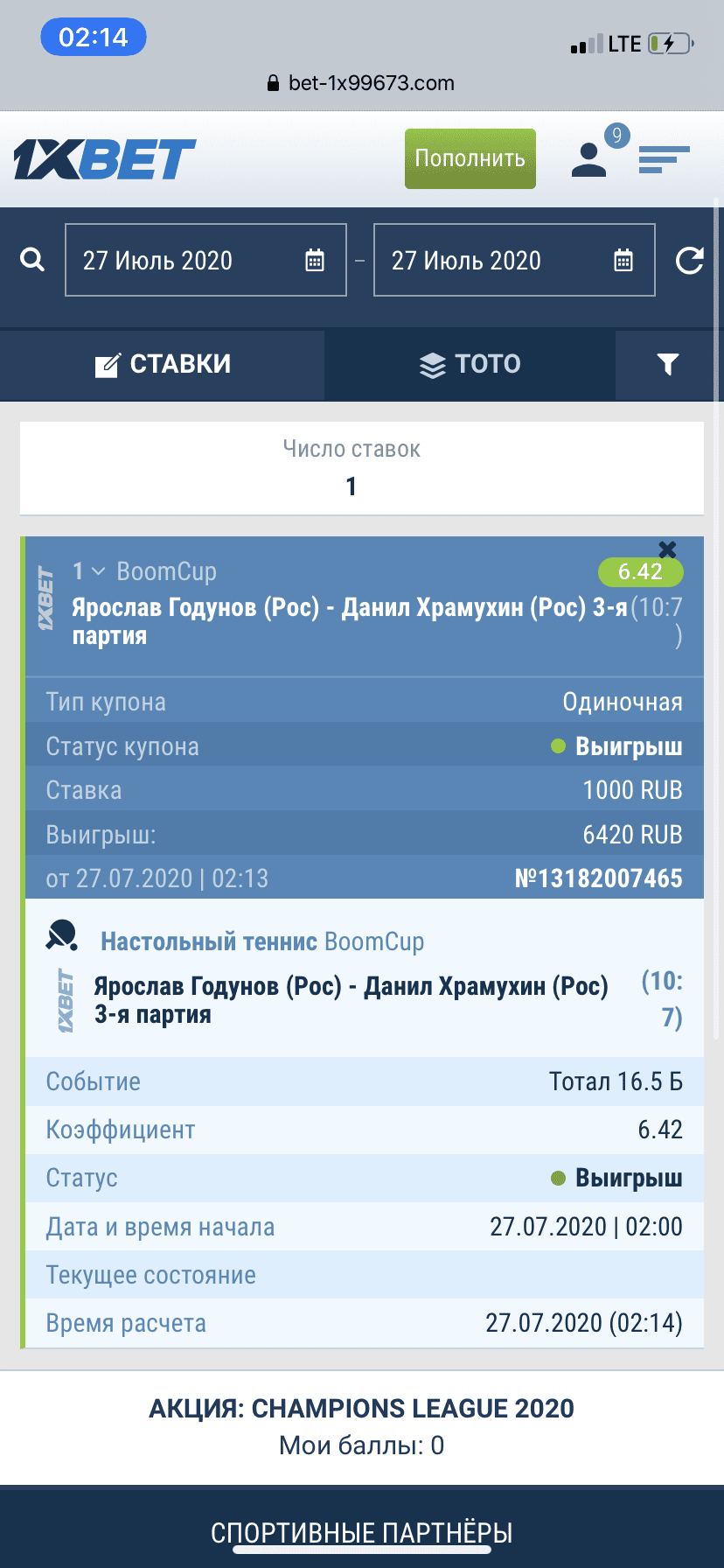Close the bet coupon with X
The width and height of the screenshot is (724, 1568).
(667, 549)
